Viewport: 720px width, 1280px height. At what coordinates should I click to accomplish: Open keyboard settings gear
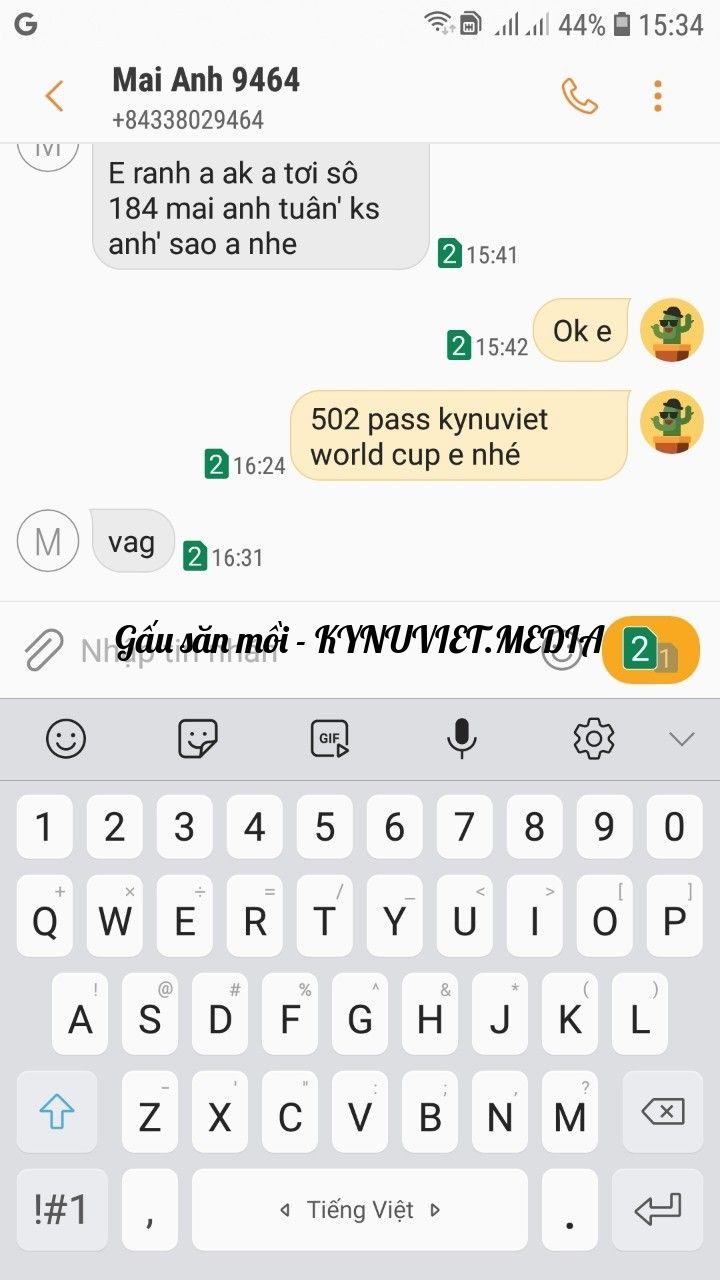[593, 739]
